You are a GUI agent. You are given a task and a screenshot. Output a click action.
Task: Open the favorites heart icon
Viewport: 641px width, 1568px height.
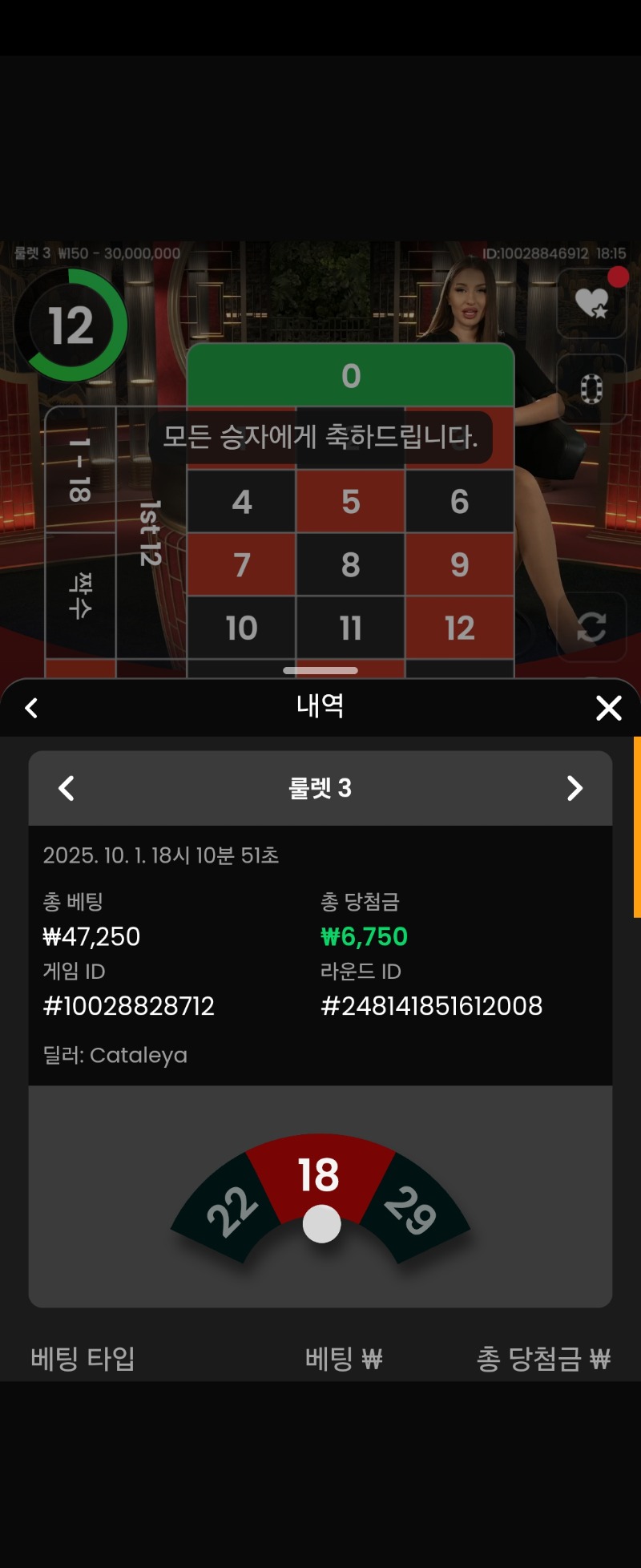[x=592, y=303]
